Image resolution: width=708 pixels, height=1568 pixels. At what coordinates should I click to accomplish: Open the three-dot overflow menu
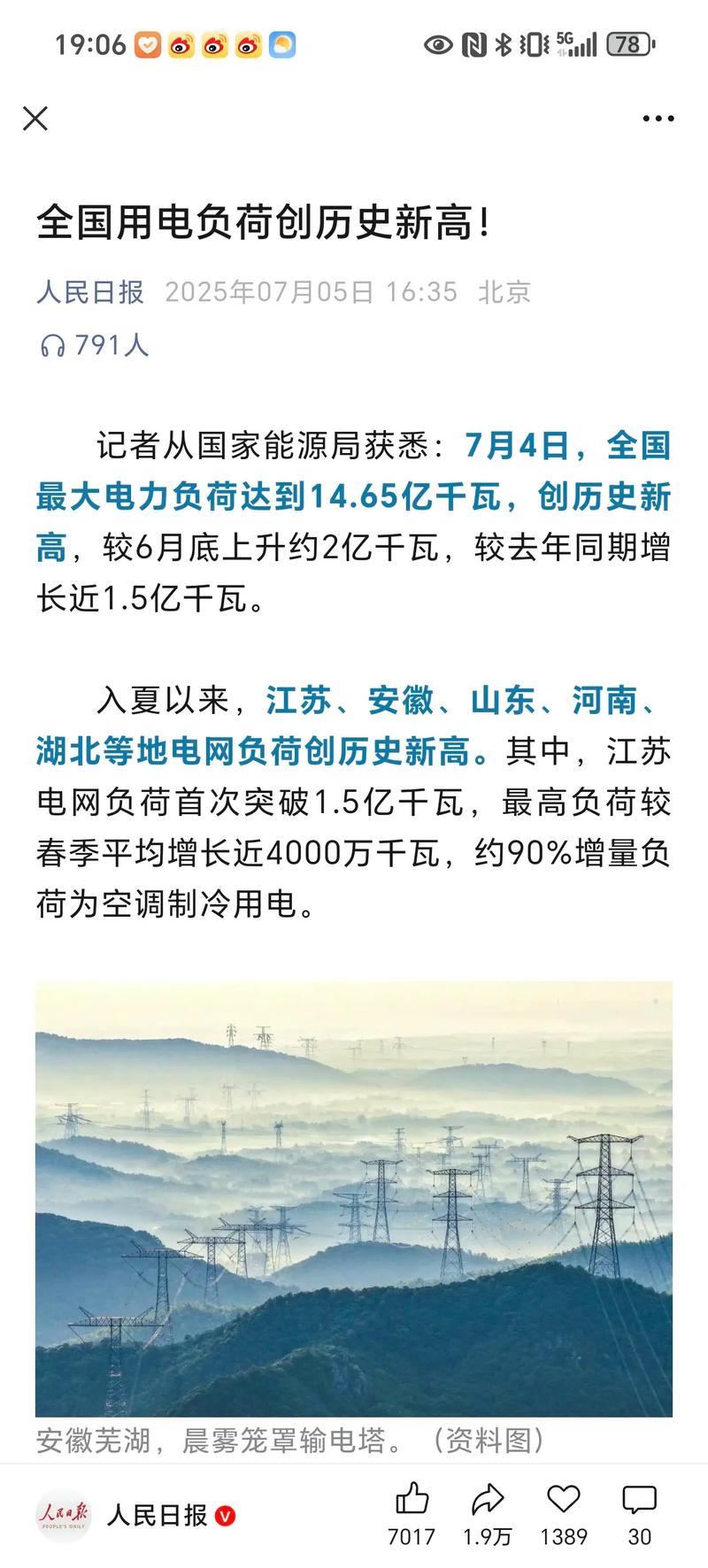tap(658, 119)
